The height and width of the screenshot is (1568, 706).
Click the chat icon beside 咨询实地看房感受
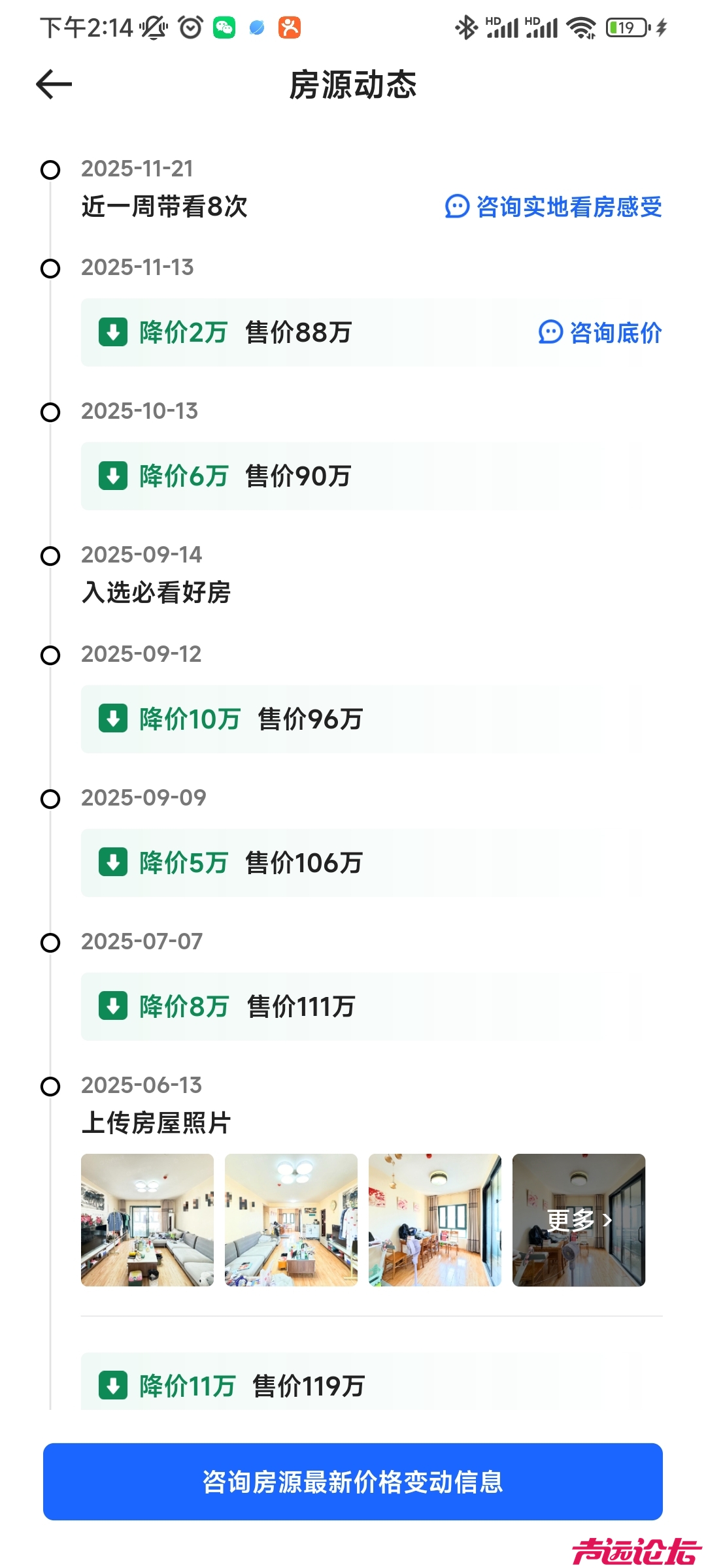coord(456,208)
